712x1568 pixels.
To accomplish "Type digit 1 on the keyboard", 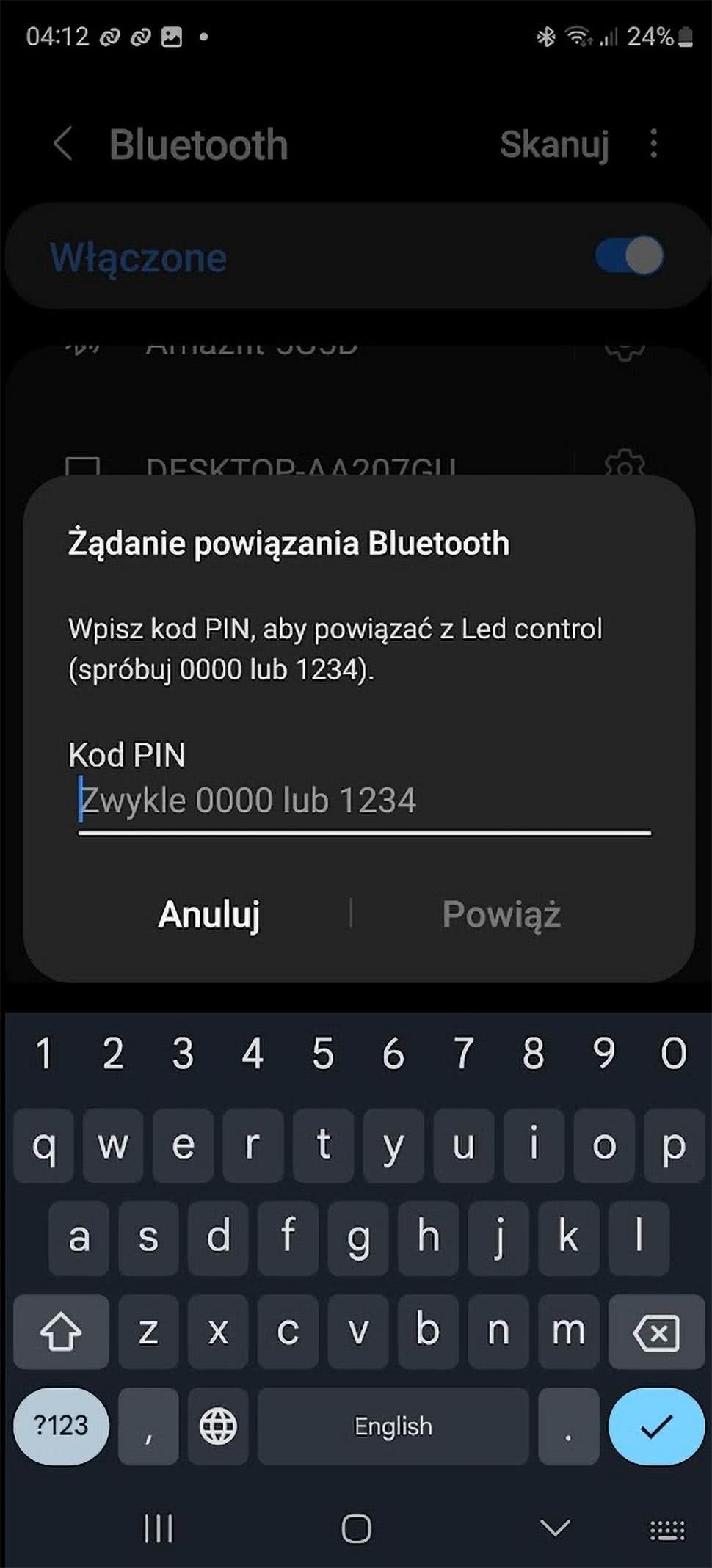I will tap(44, 1054).
